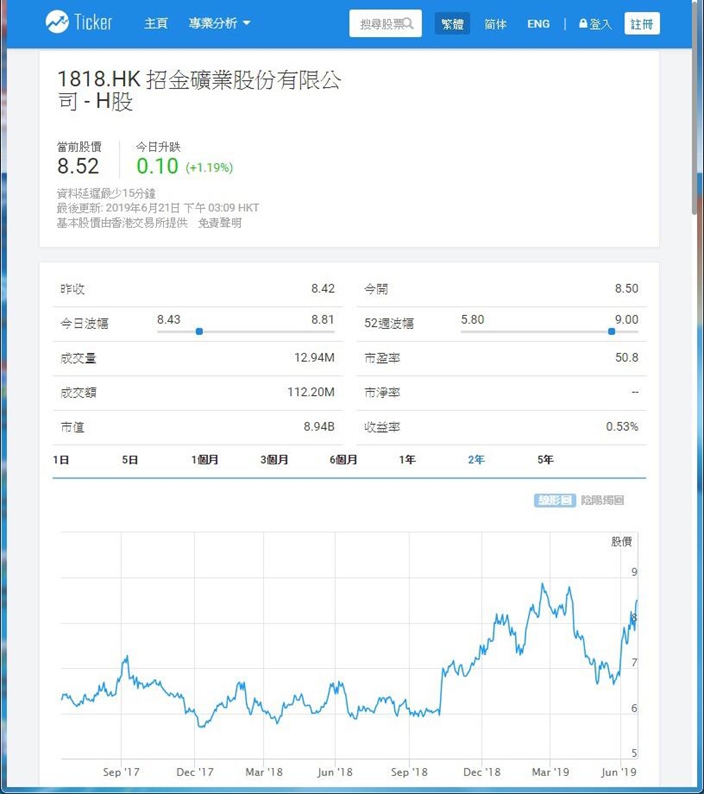This screenshot has height=794, width=704.
Task: Select the 1個月 chart range
Action: (205, 460)
